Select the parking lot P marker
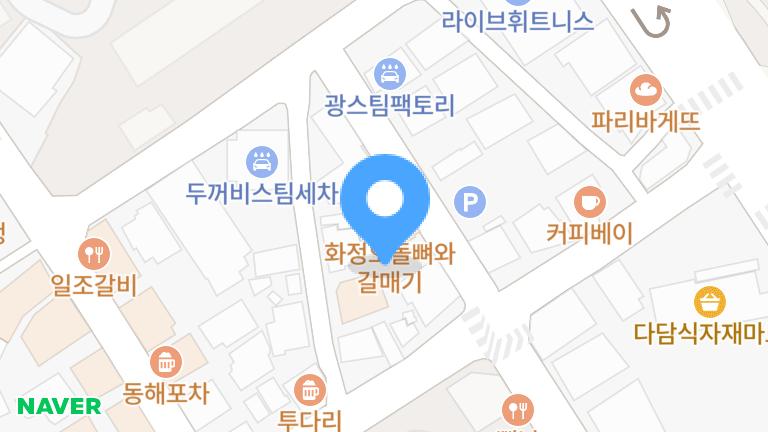768x432 pixels. tap(469, 203)
